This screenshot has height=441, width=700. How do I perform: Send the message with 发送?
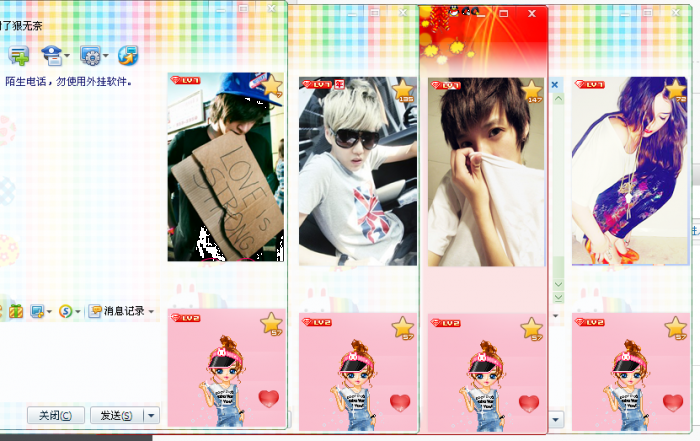point(117,415)
